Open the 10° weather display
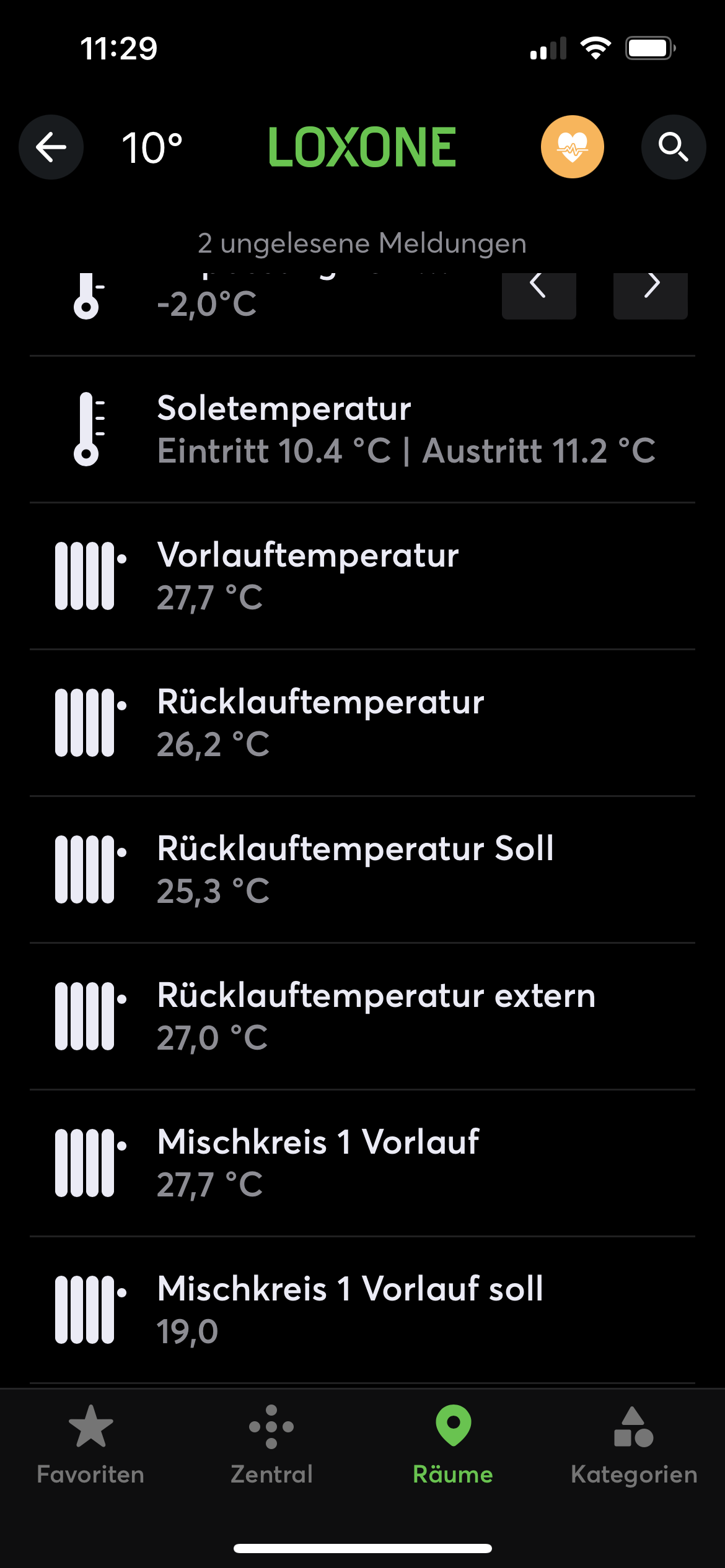 coord(152,148)
